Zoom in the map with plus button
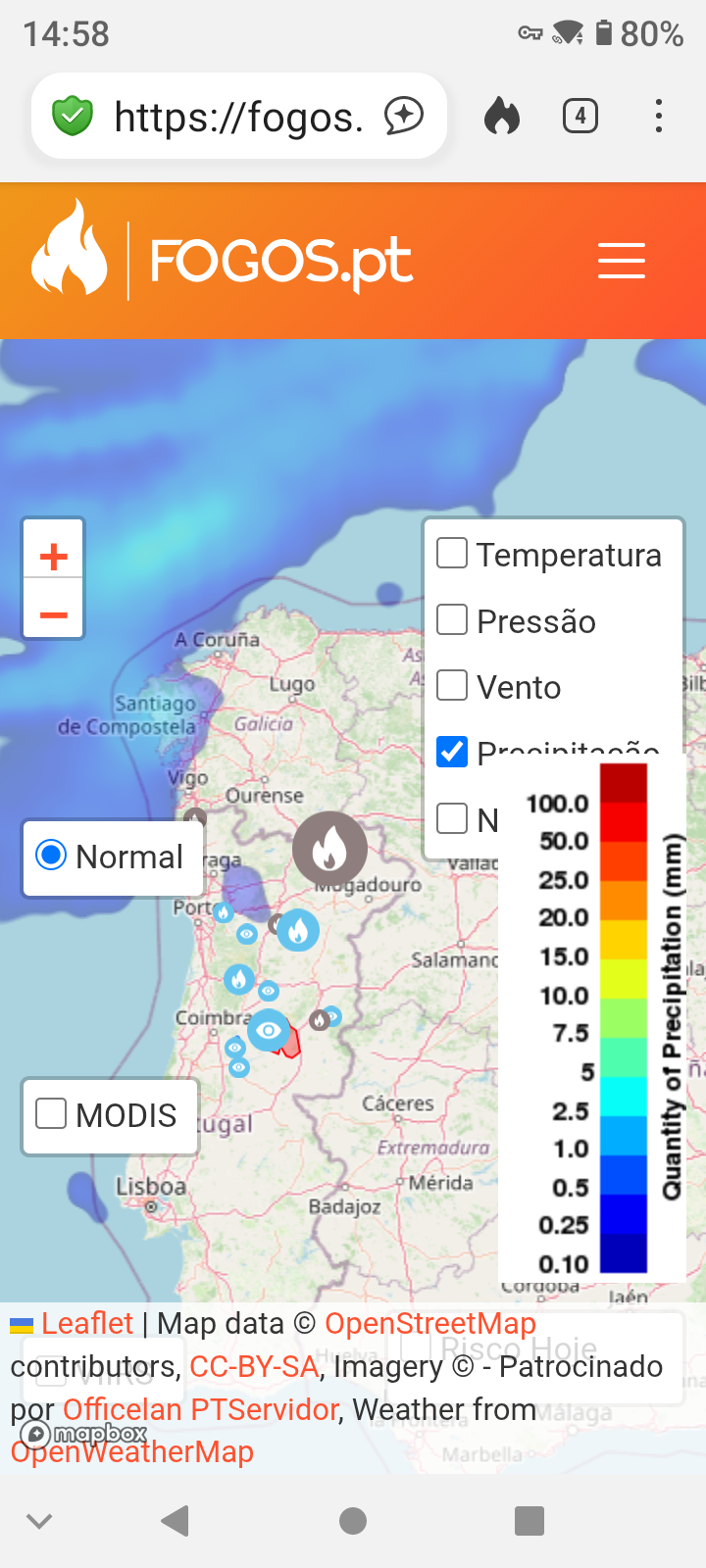706x1568 pixels. [54, 557]
